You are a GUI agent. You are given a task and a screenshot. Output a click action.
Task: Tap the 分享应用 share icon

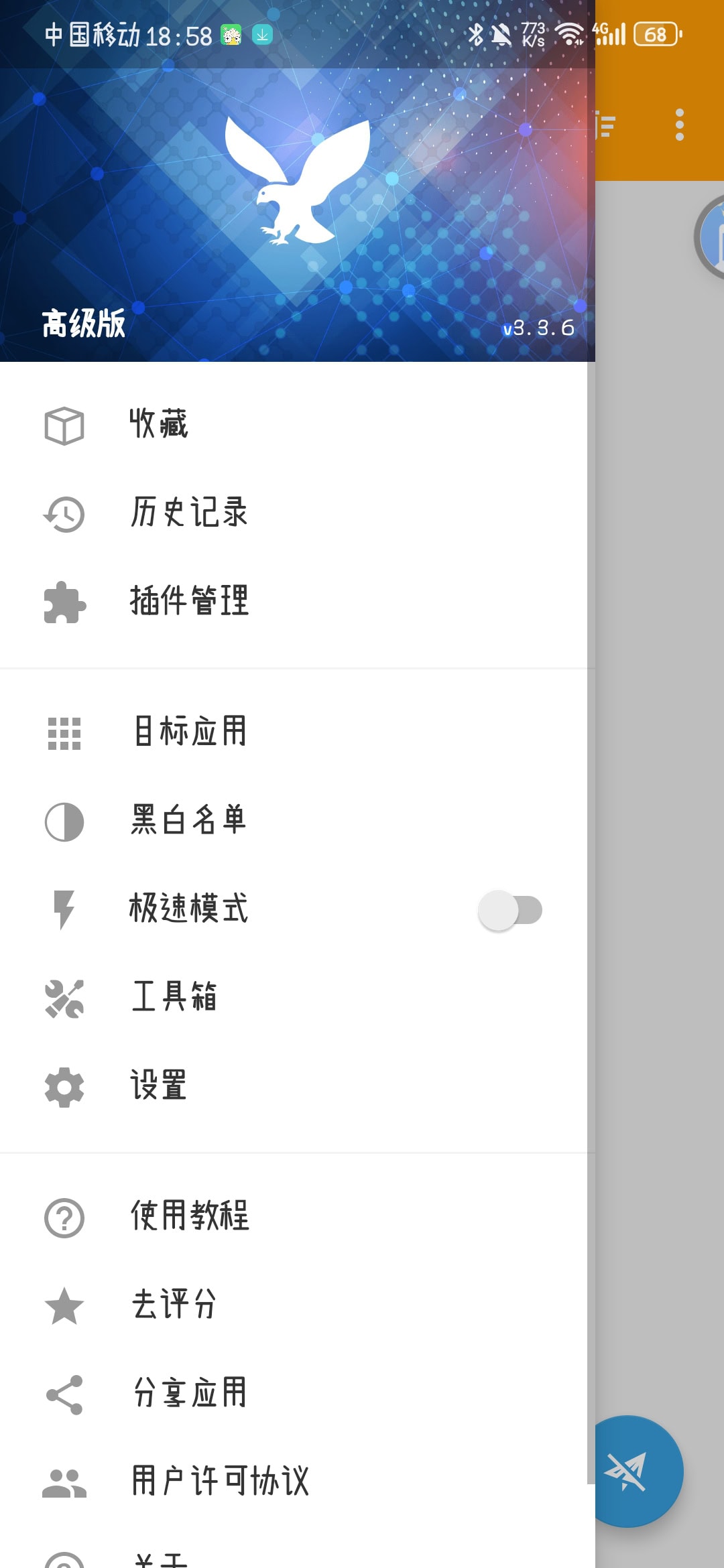(64, 1392)
